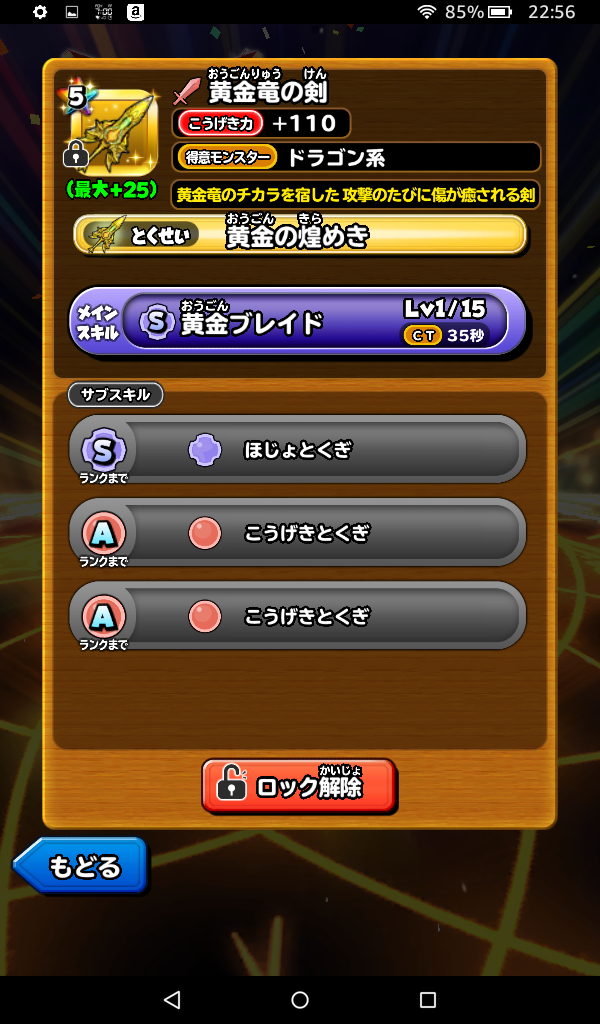The width and height of the screenshot is (600, 1024).
Task: Go back with the もどる button
Action: click(82, 865)
